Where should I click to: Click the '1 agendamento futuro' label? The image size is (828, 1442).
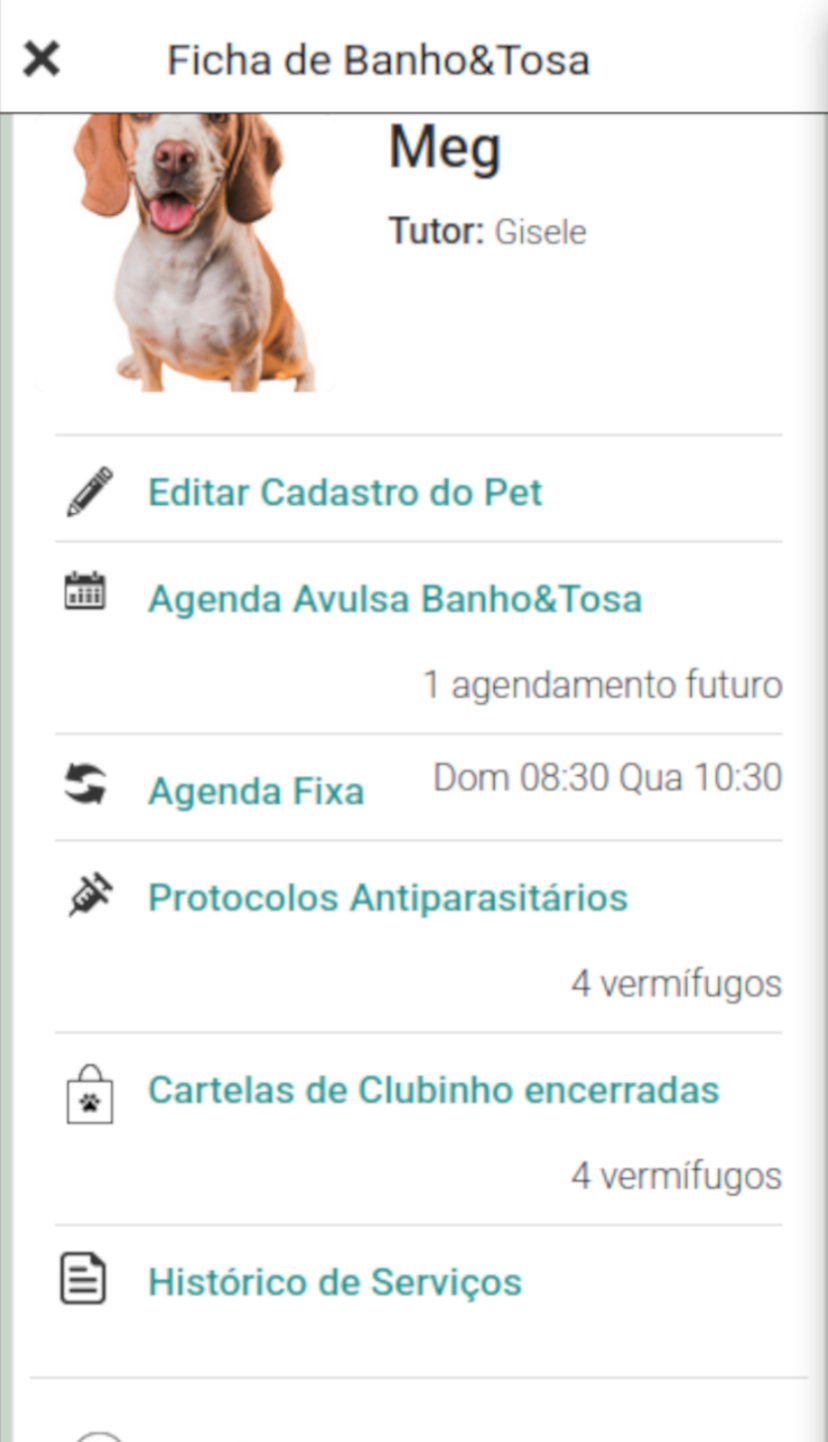[x=603, y=684]
